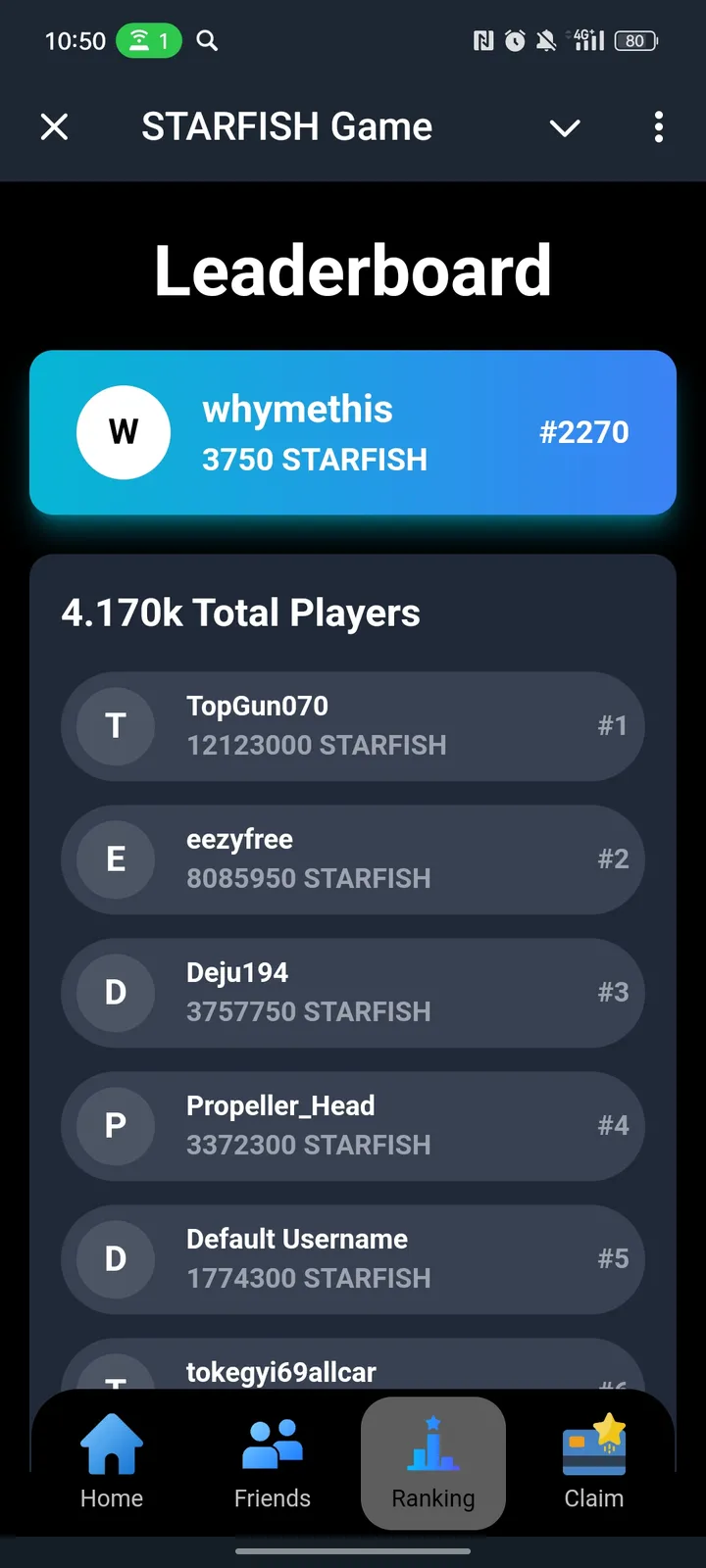Tap the muted notifications bell icon

546,41
